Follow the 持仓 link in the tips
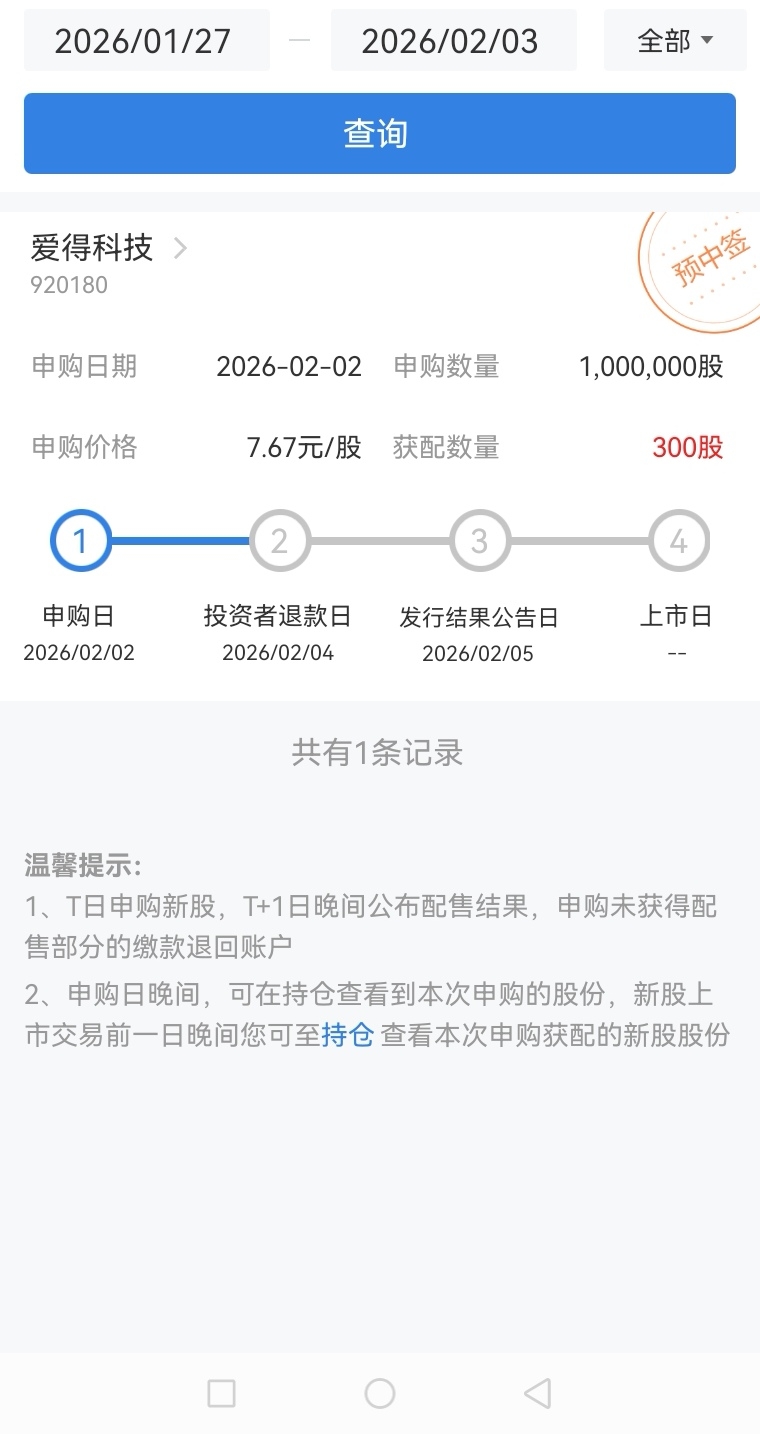 tap(347, 1035)
